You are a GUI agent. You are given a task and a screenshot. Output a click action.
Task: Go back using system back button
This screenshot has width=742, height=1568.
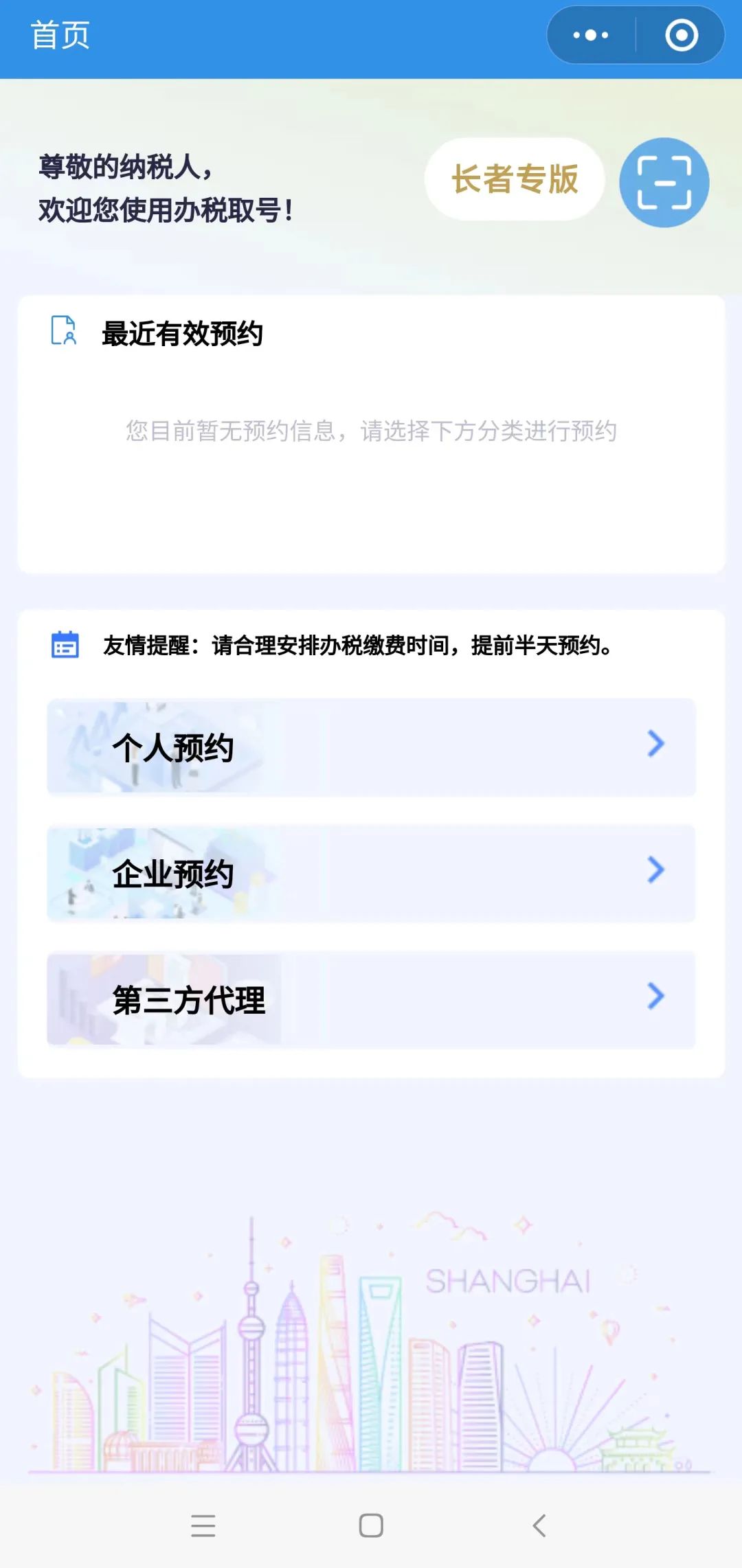pos(539,1525)
